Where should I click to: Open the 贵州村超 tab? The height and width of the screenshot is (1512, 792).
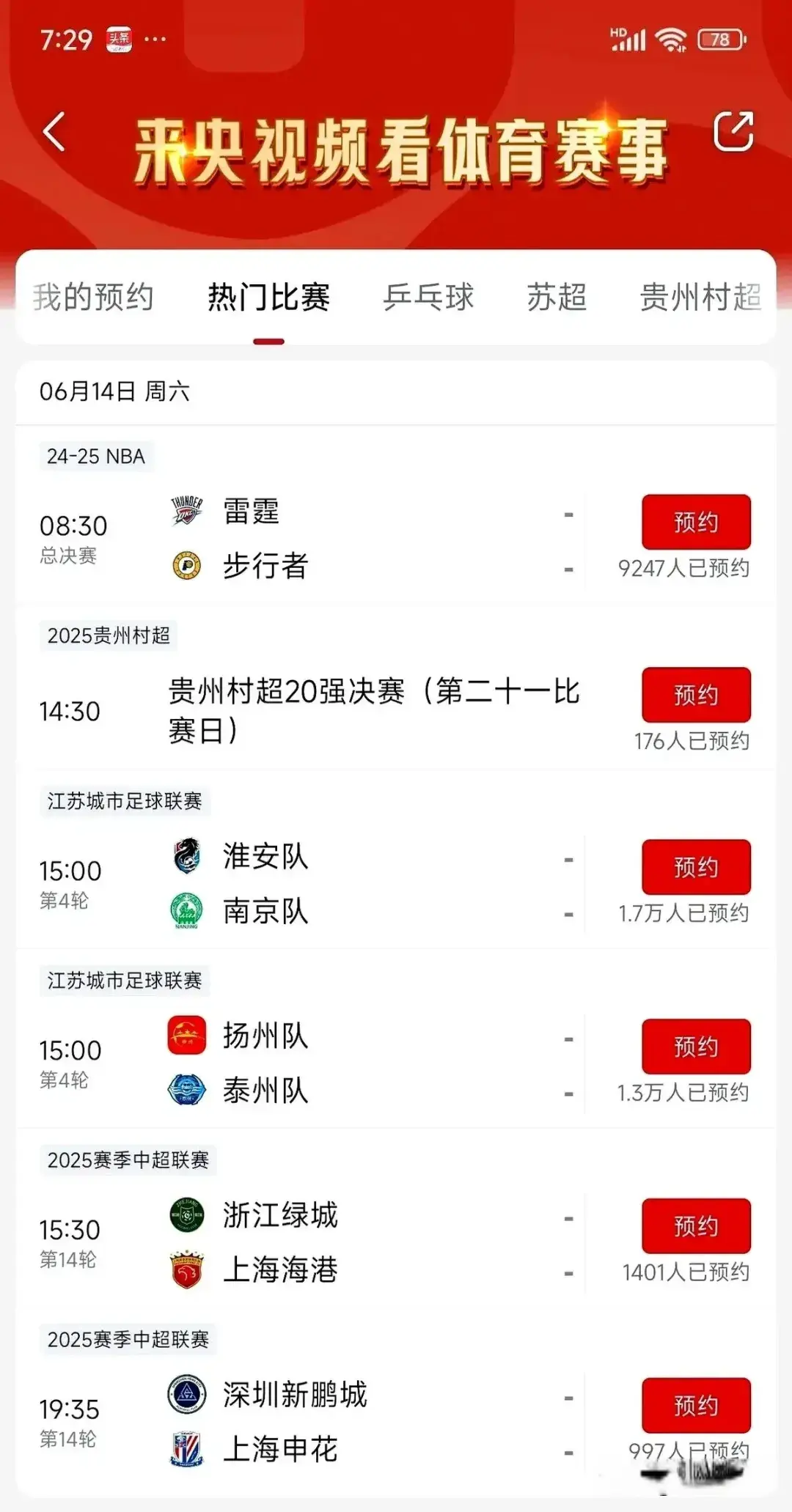[700, 297]
